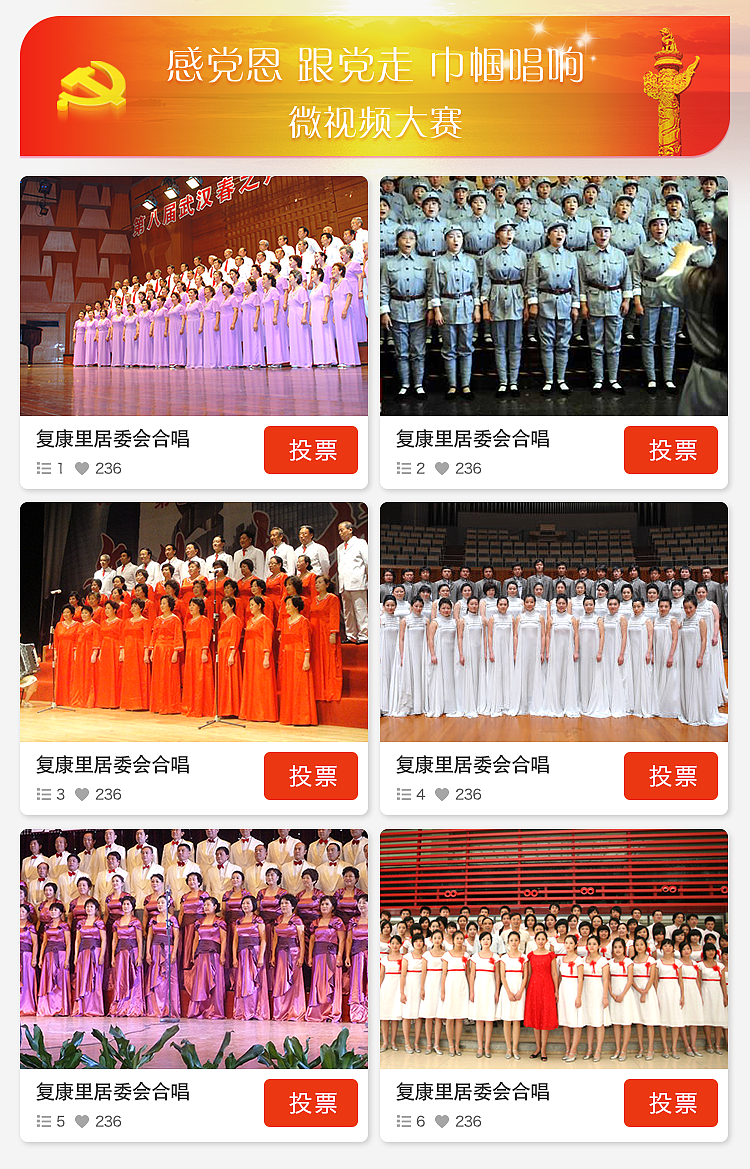
Task: Click 投票 on the last entry
Action: tap(670, 1103)
